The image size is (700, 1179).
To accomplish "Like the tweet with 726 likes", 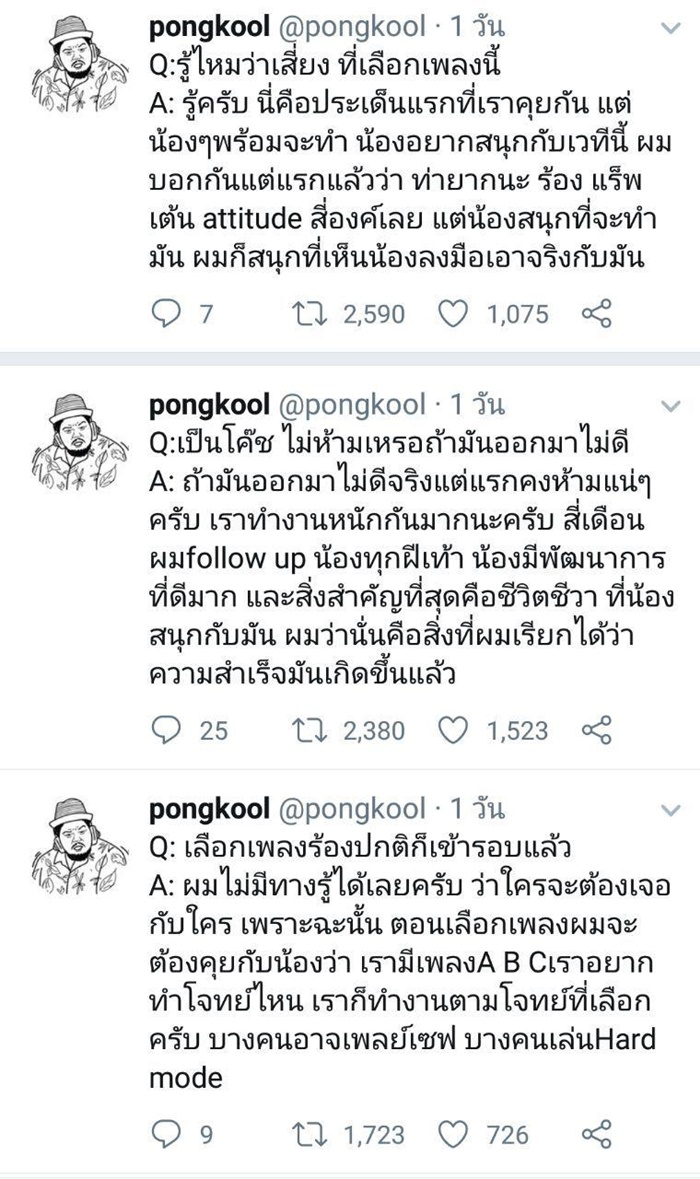I will point(455,1134).
